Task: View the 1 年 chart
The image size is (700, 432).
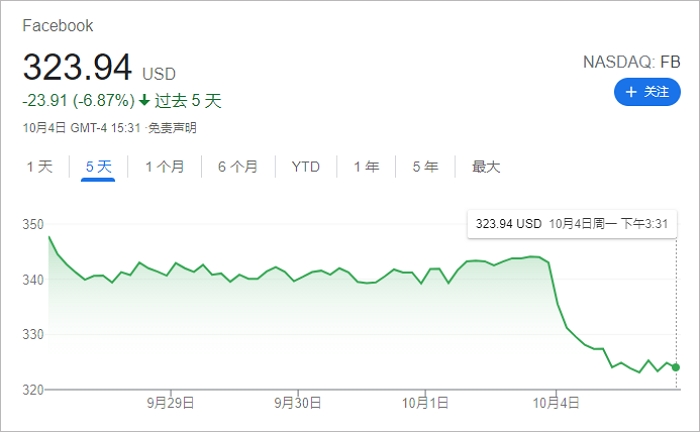Action: pyautogui.click(x=366, y=167)
